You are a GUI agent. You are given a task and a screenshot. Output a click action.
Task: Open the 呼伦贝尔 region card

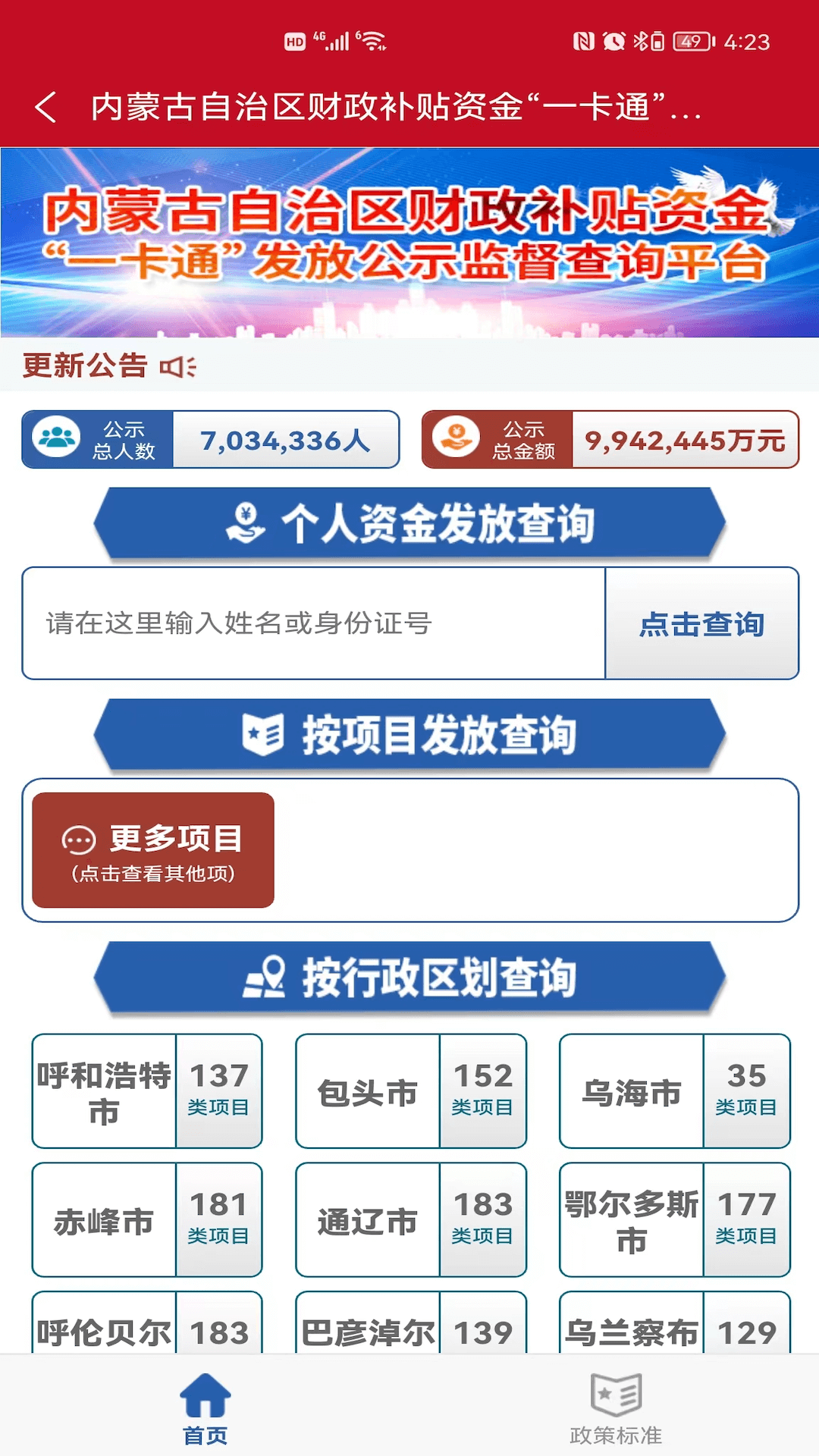[147, 1327]
